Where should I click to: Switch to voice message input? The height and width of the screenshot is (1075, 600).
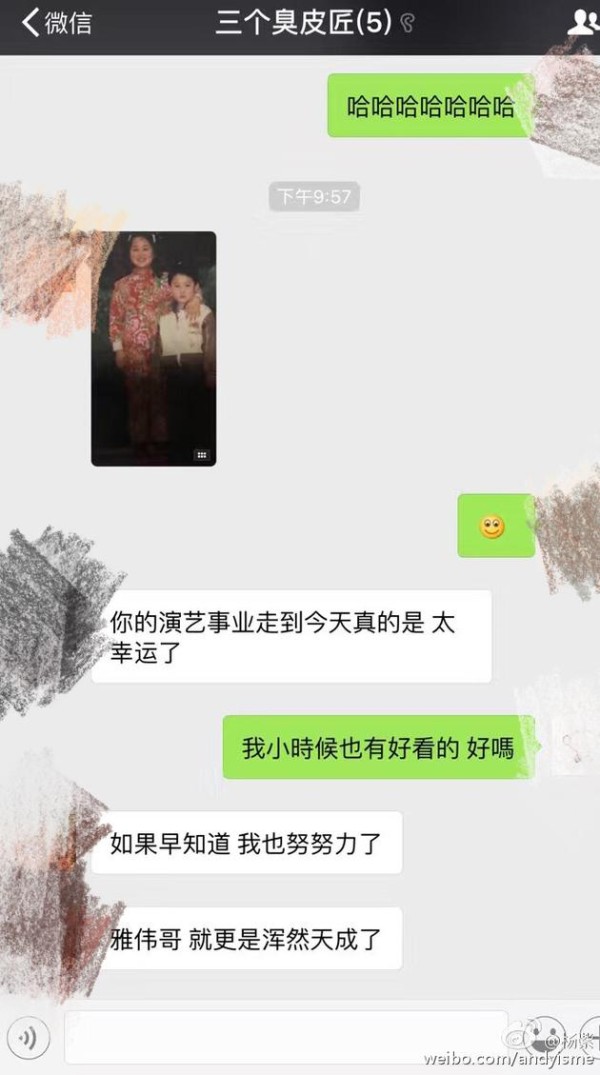(29, 1036)
